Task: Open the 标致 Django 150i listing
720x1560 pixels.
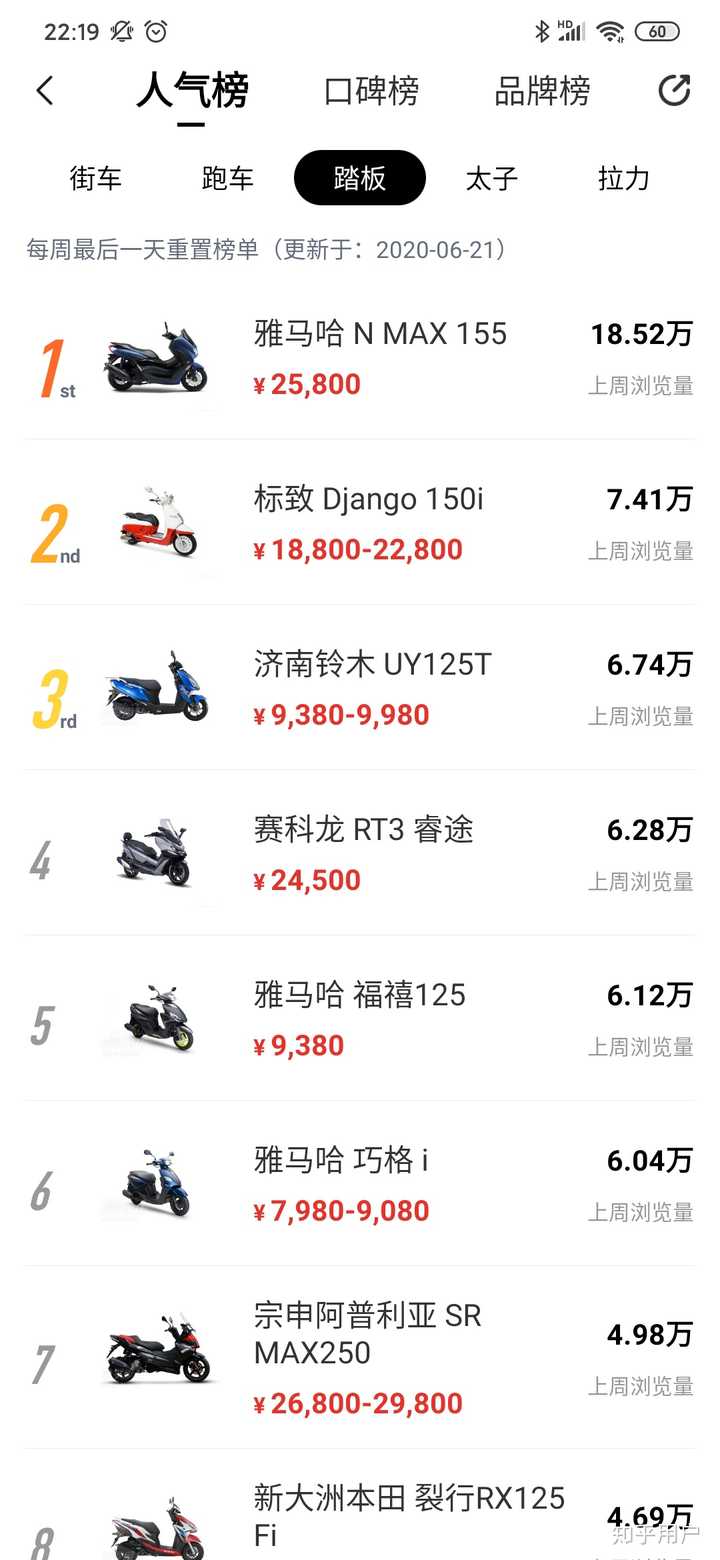Action: [x=368, y=498]
